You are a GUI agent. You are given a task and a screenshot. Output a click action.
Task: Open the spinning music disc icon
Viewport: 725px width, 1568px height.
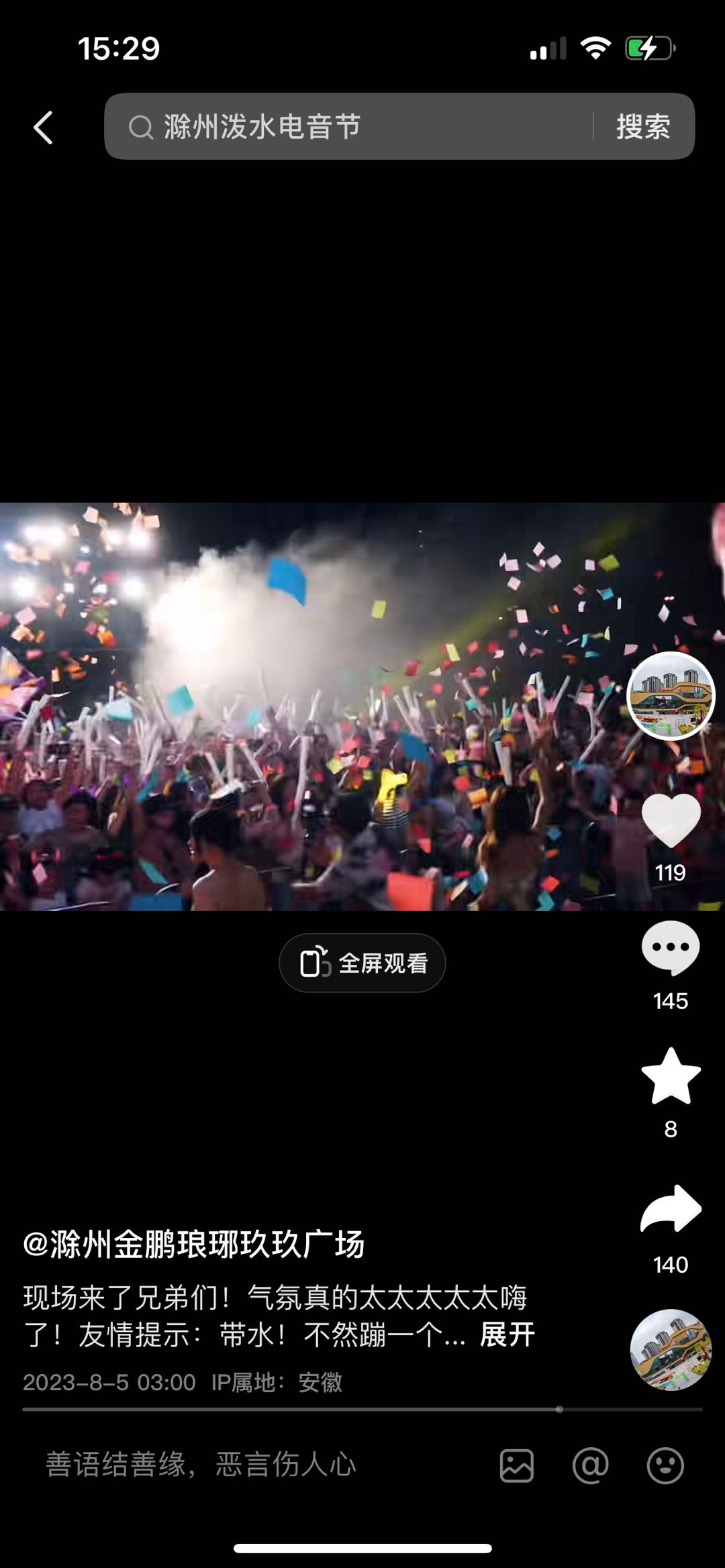click(670, 1349)
